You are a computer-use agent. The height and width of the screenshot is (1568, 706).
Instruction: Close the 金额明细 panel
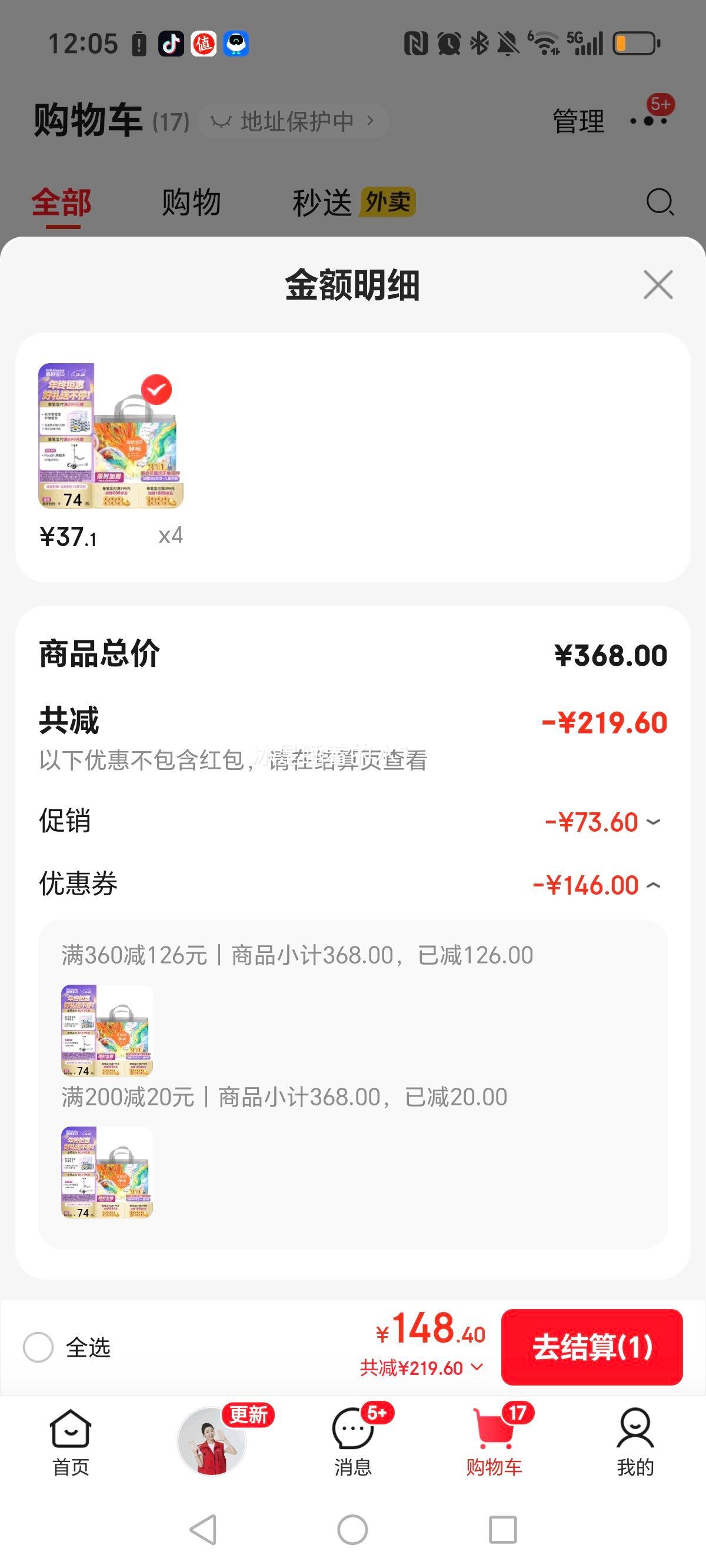[658, 285]
